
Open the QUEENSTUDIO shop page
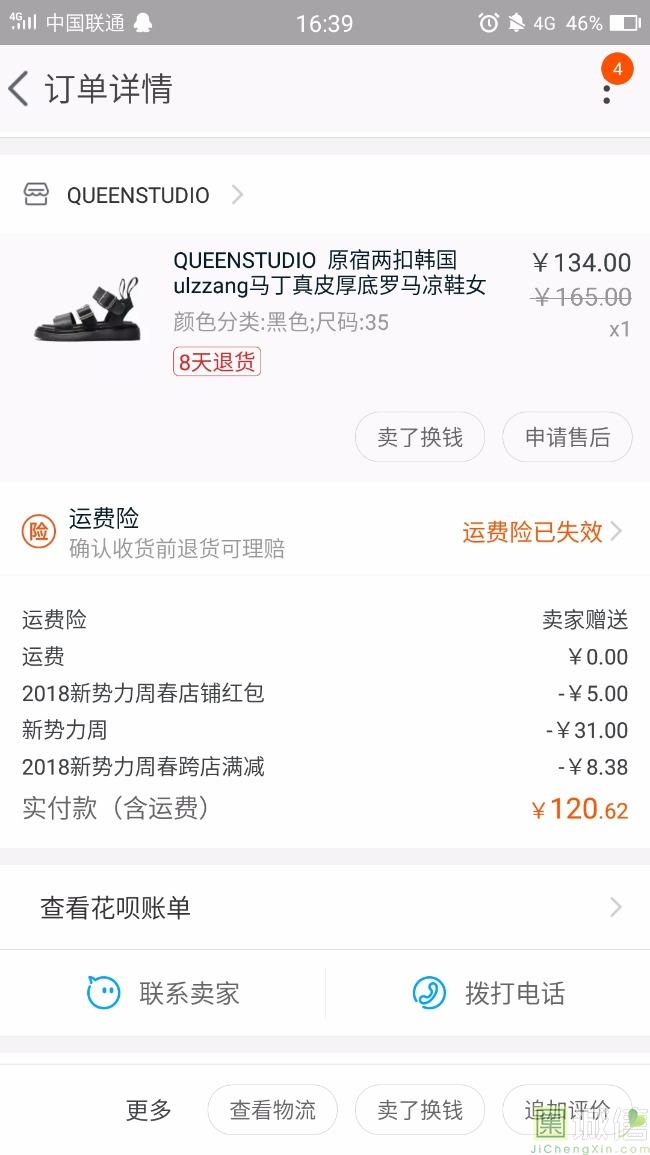click(x=138, y=195)
